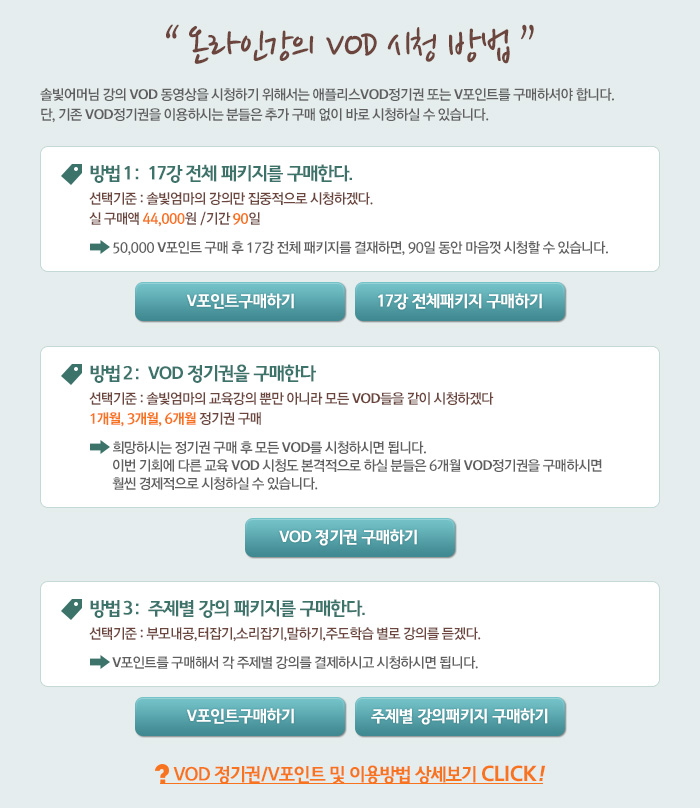This screenshot has height=808, width=700.
Task: Tap V포인트구매하기 under 방법 3
Action: pyautogui.click(x=240, y=716)
